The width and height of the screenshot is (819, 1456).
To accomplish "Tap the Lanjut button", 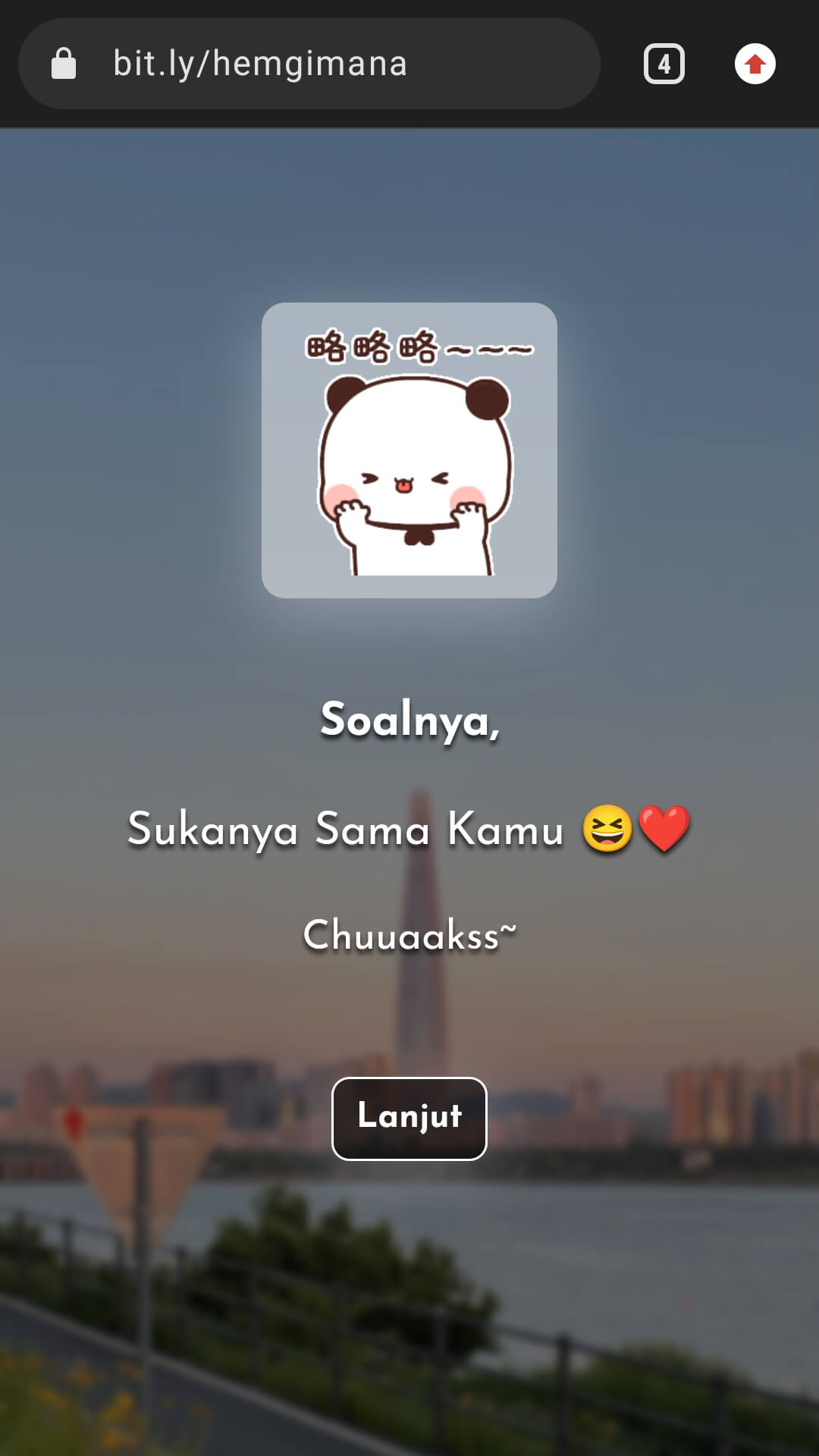I will pos(409,1118).
